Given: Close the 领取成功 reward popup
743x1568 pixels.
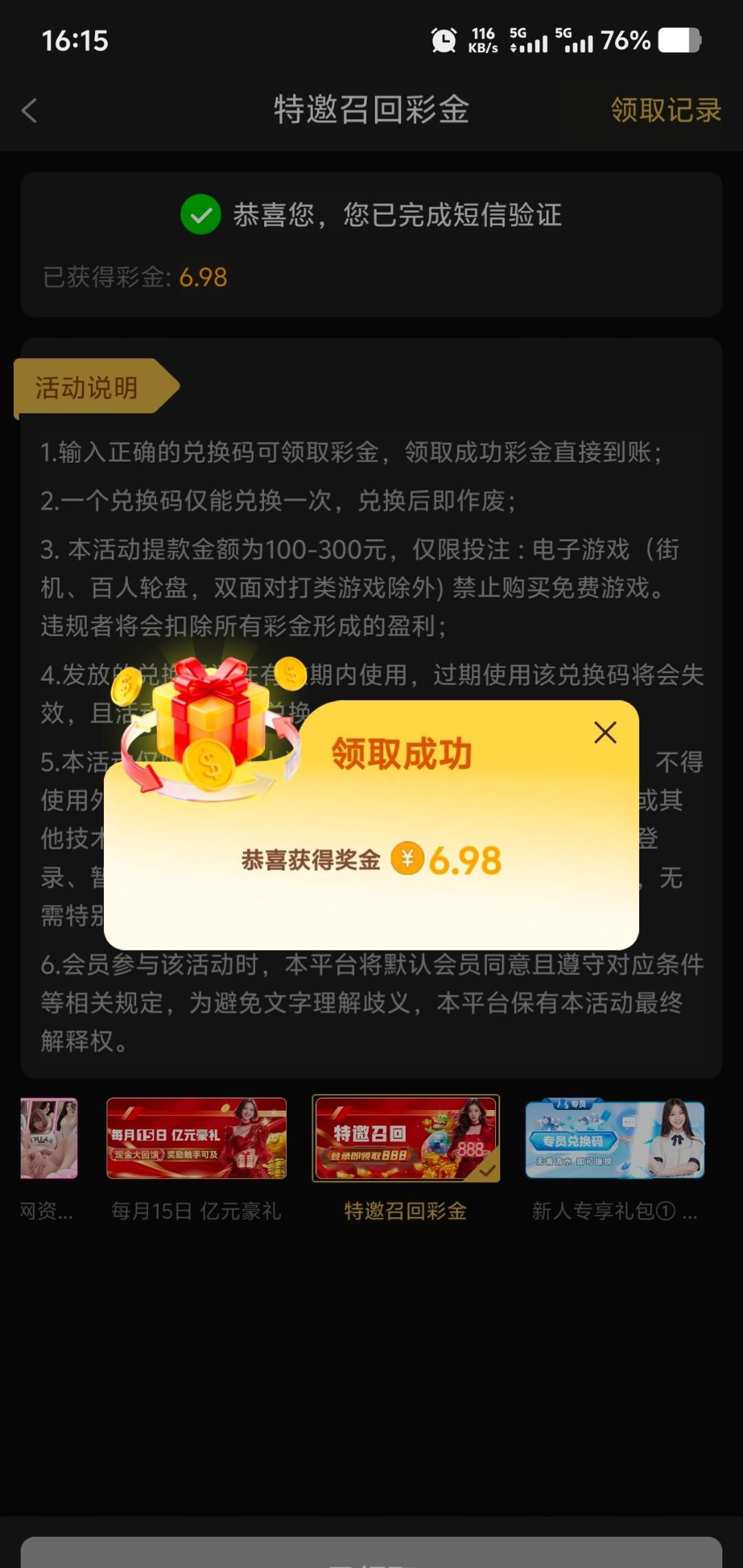Looking at the screenshot, I should click(605, 732).
